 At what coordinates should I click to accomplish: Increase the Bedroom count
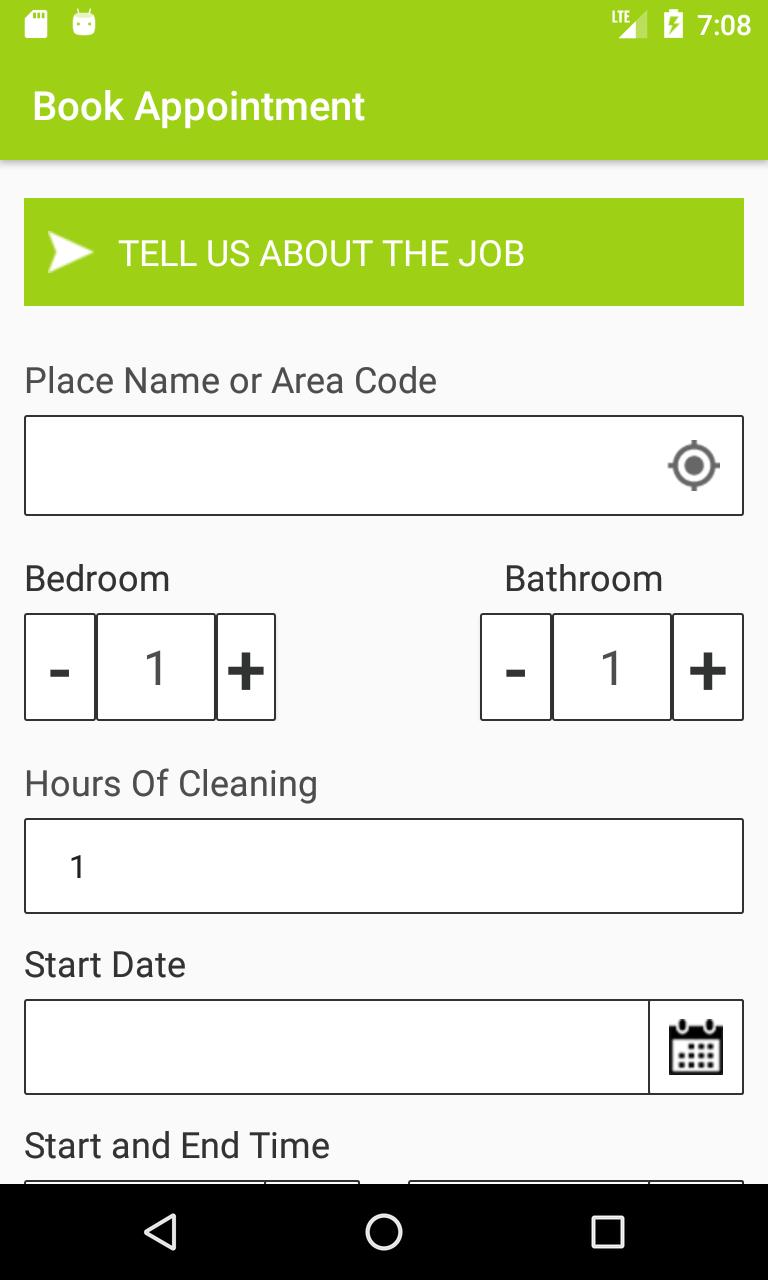[246, 667]
